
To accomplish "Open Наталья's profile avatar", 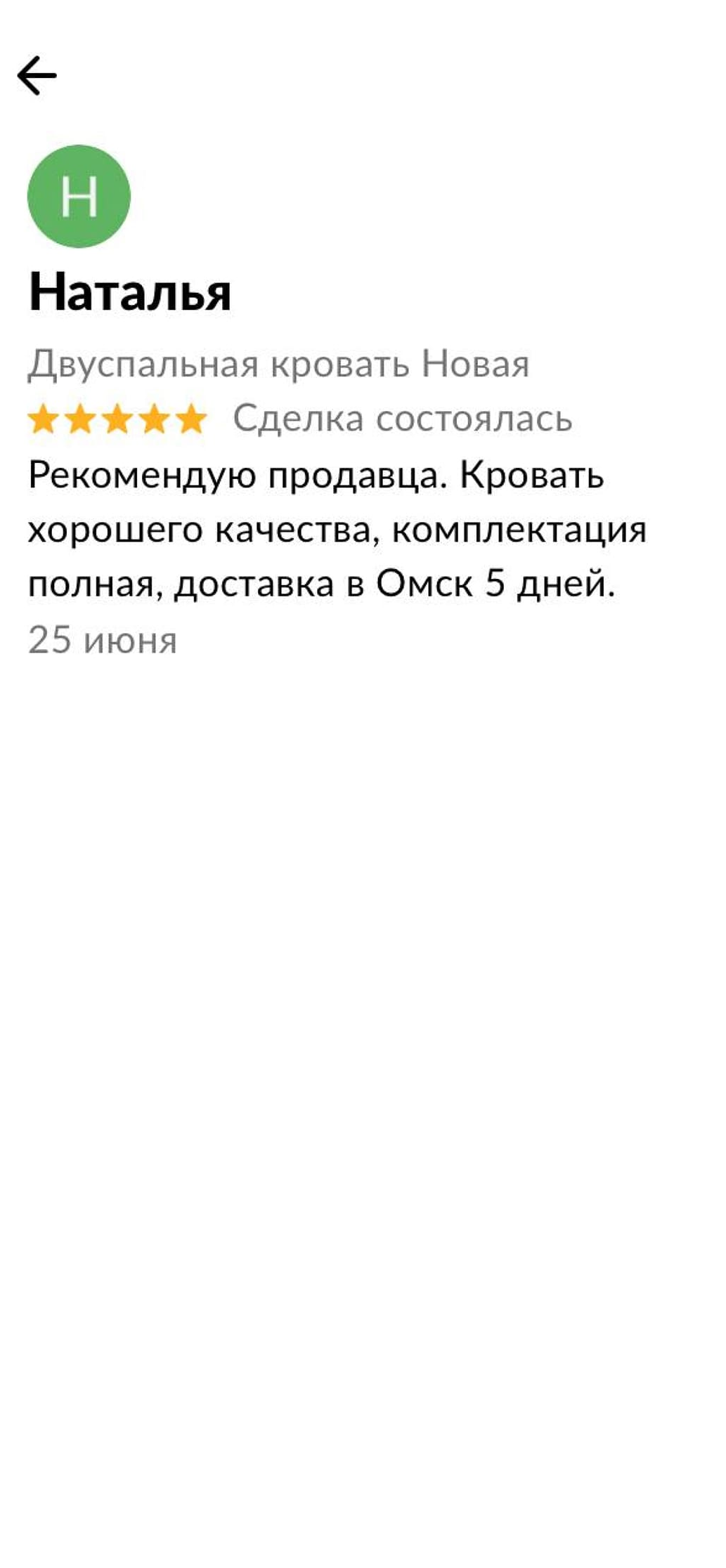I will [x=79, y=196].
